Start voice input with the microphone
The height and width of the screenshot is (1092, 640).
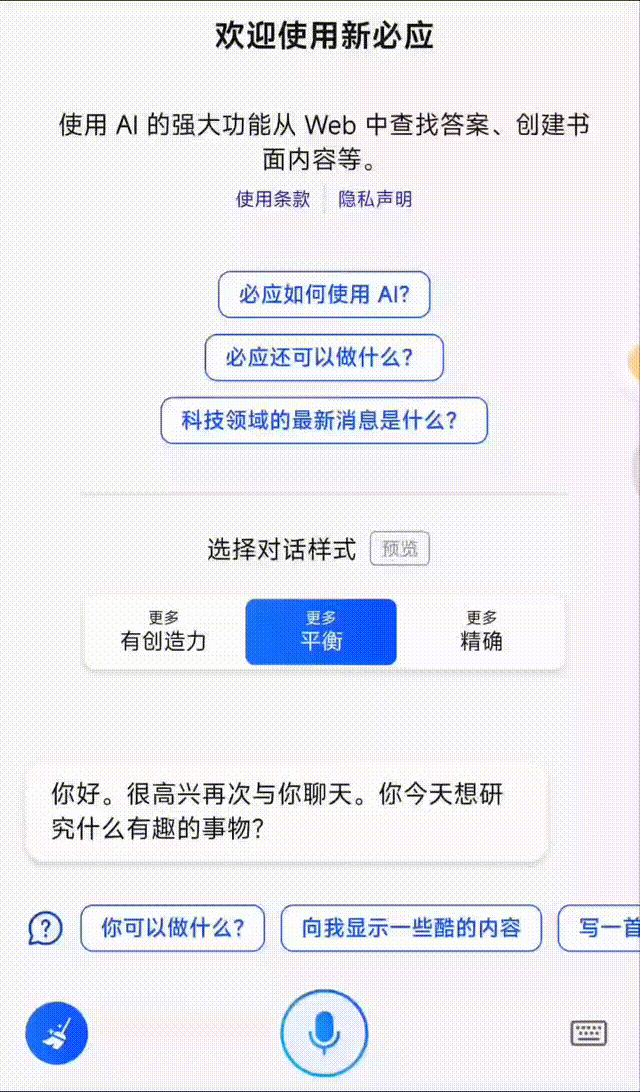point(324,1033)
